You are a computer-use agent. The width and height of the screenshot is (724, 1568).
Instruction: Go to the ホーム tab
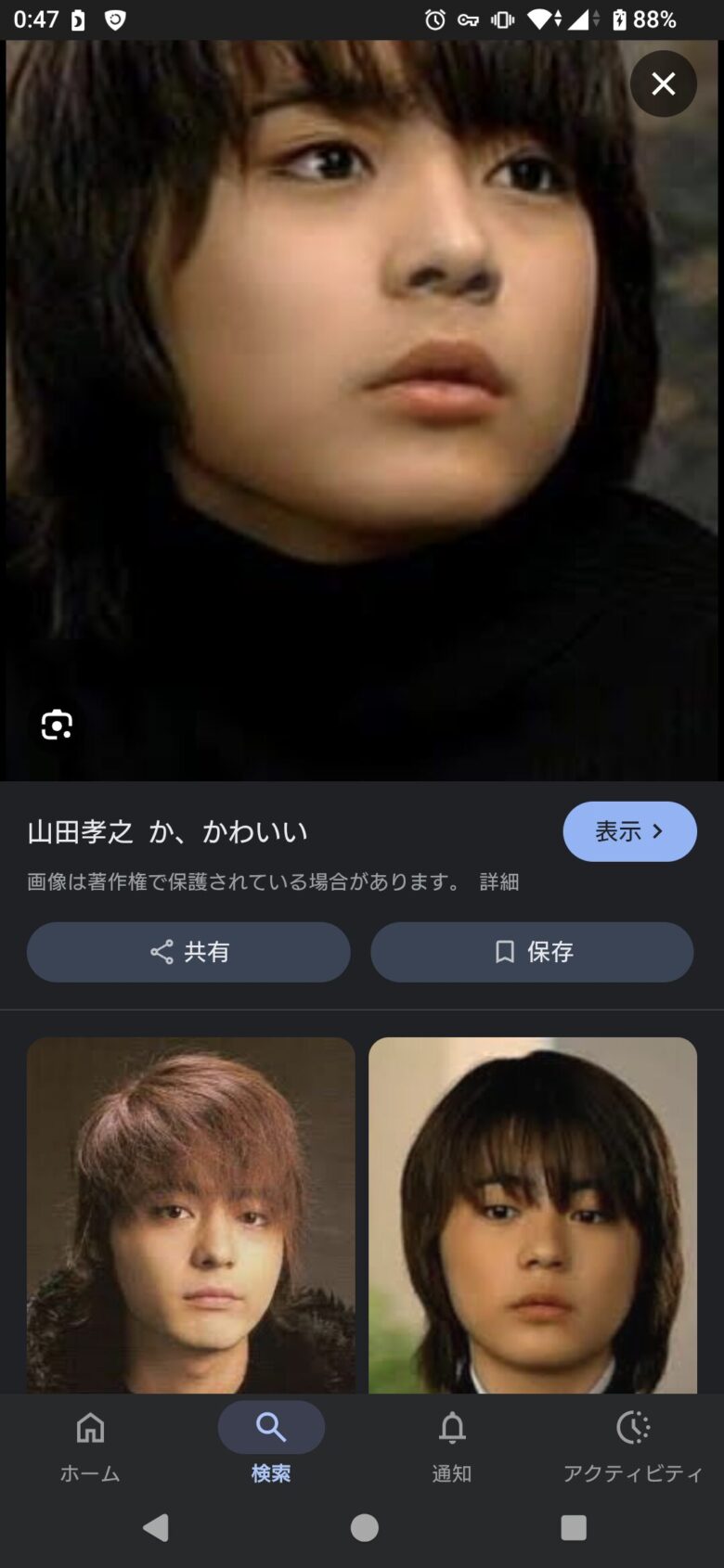(90, 1446)
